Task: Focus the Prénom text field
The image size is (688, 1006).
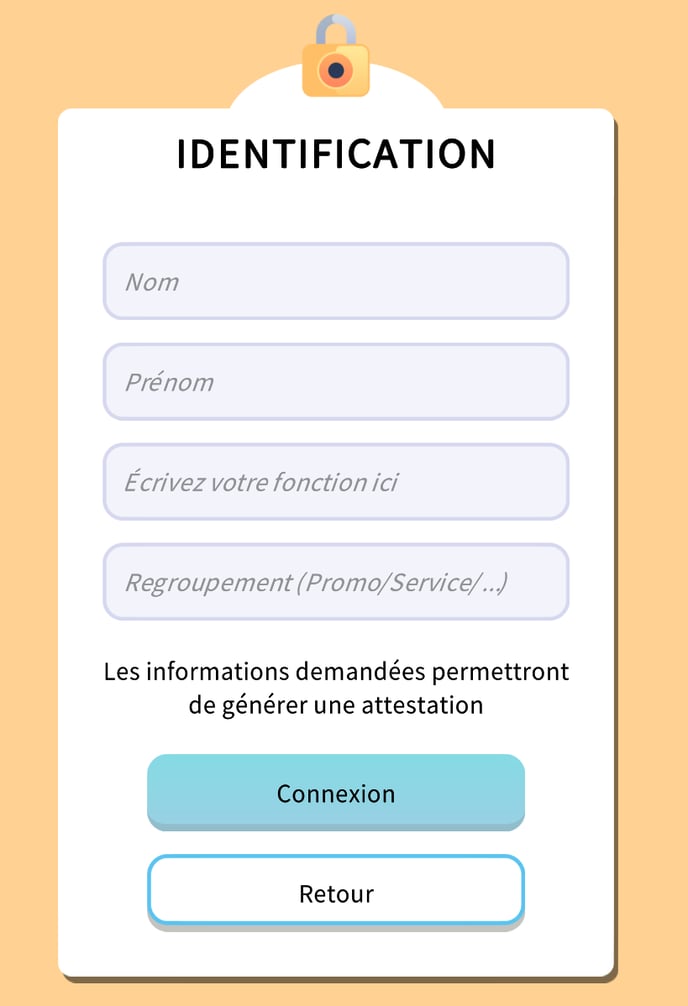Action: coord(336,382)
